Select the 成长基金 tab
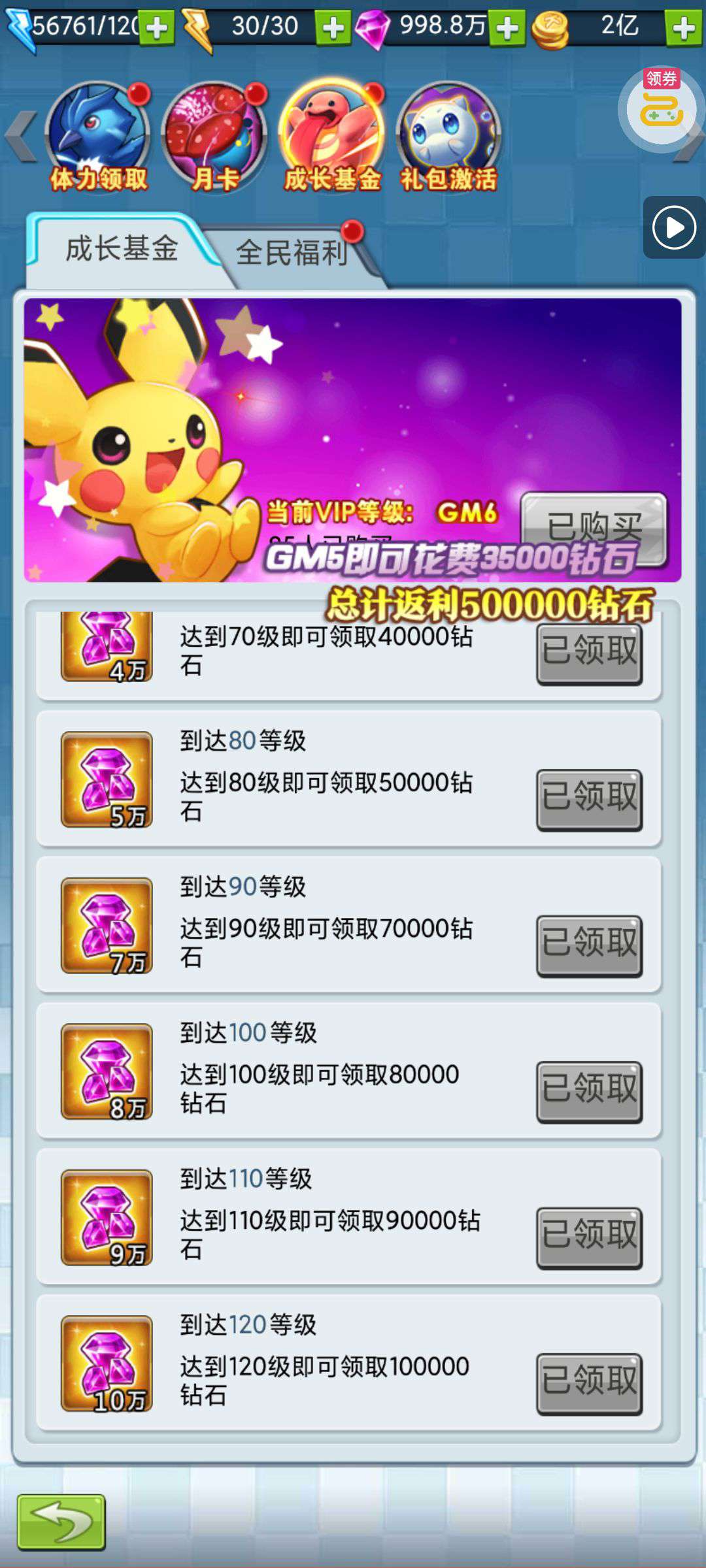This screenshot has height=1568, width=706. tap(122, 249)
